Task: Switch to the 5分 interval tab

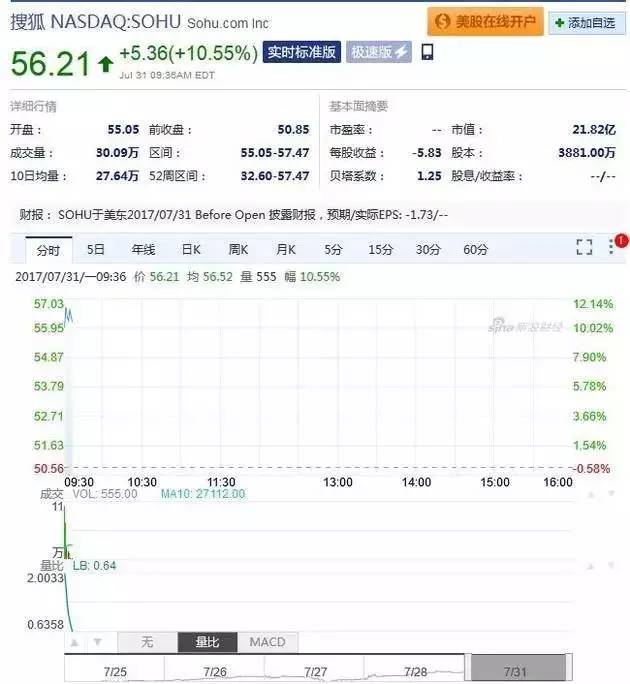Action: [x=333, y=249]
